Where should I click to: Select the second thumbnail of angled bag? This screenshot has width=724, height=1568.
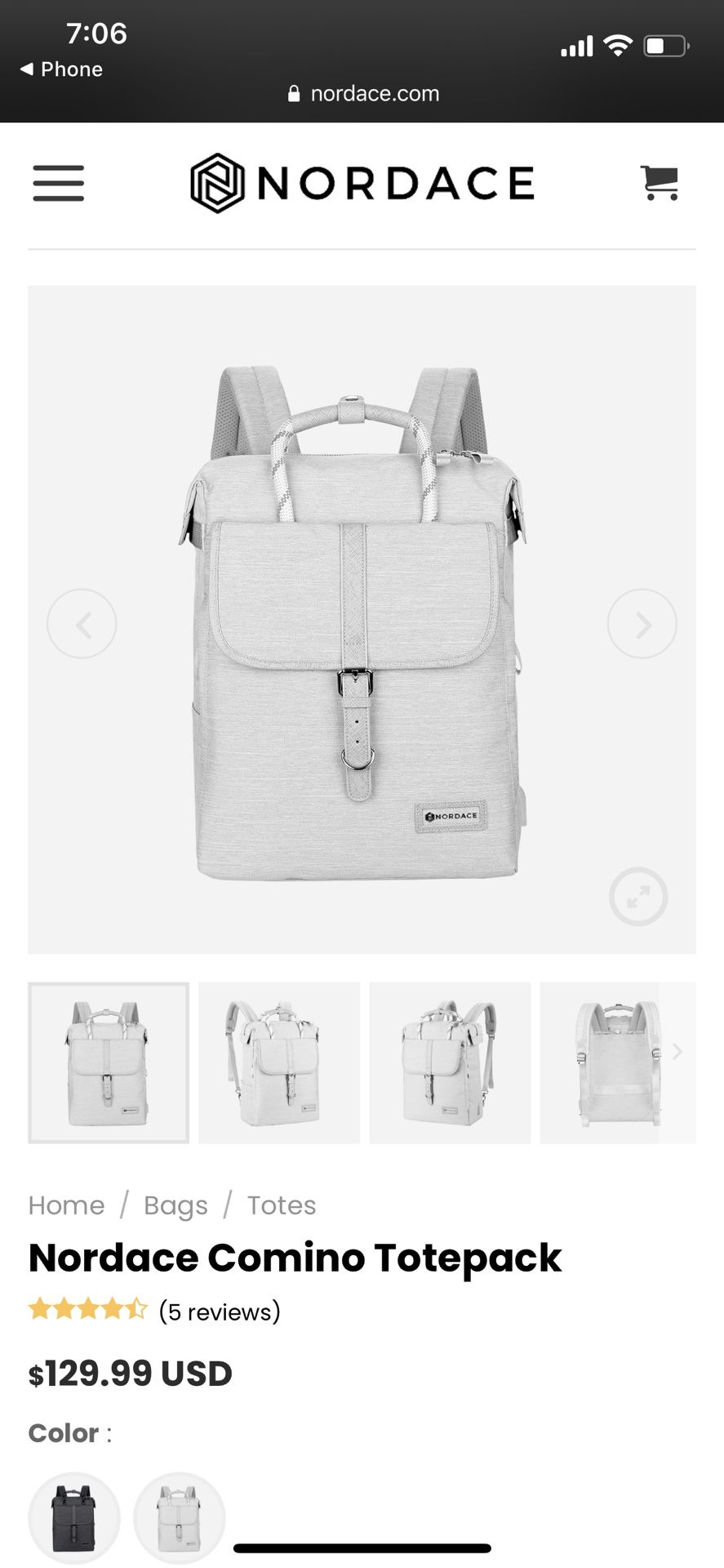[x=279, y=1062]
